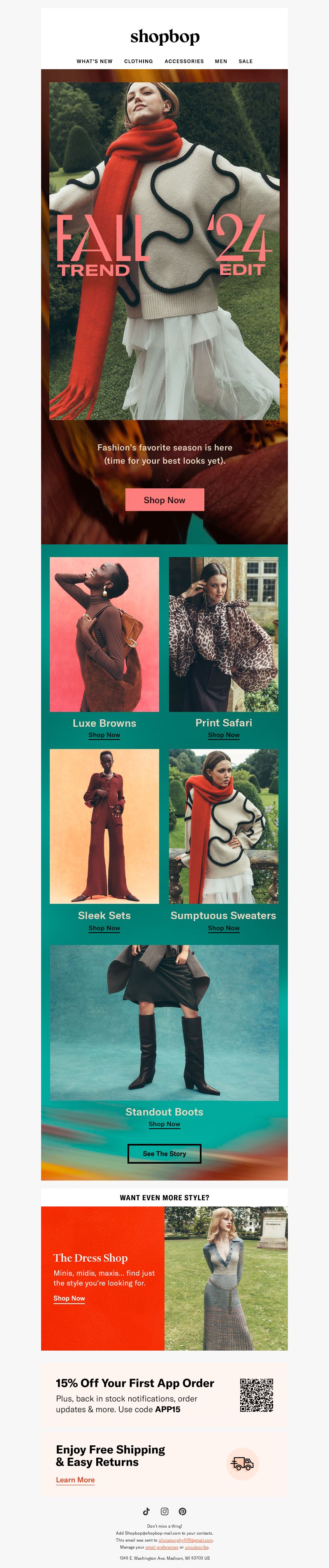This screenshot has width=329, height=1568.
Task: Manage email preferences link
Action: pyautogui.click(x=161, y=1547)
